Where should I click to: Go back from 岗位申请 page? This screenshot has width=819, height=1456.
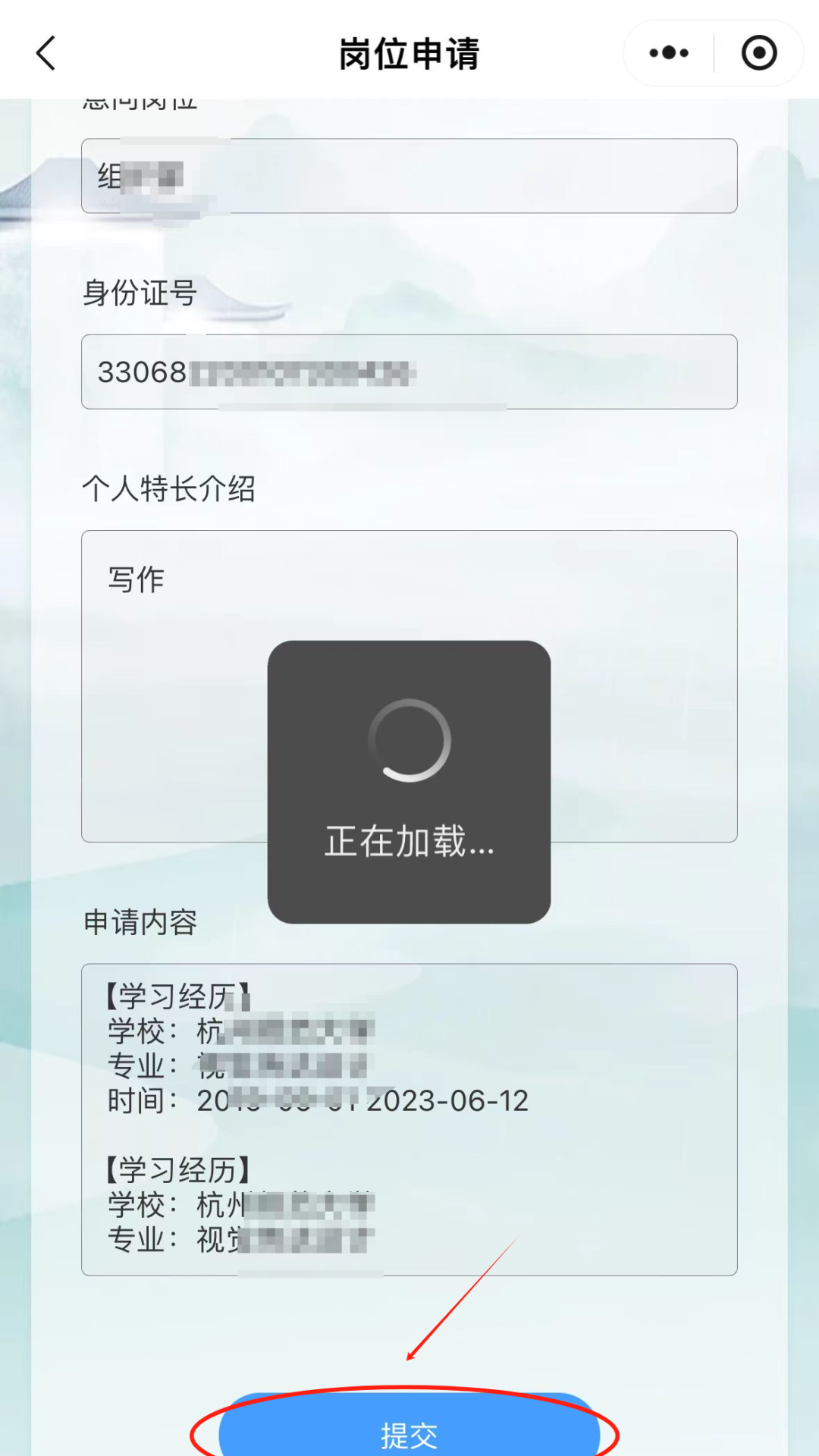[x=46, y=53]
